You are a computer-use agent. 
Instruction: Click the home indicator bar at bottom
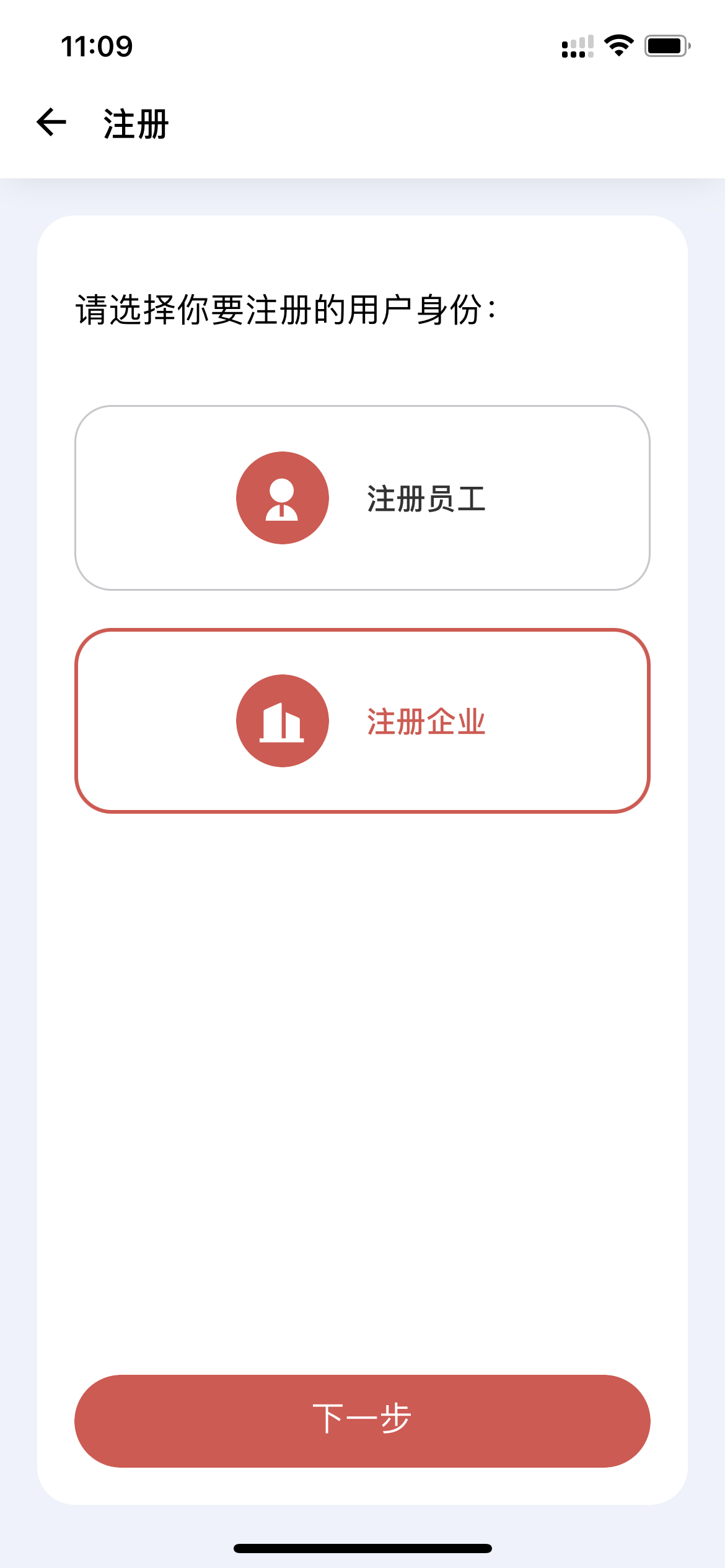coord(362,1547)
